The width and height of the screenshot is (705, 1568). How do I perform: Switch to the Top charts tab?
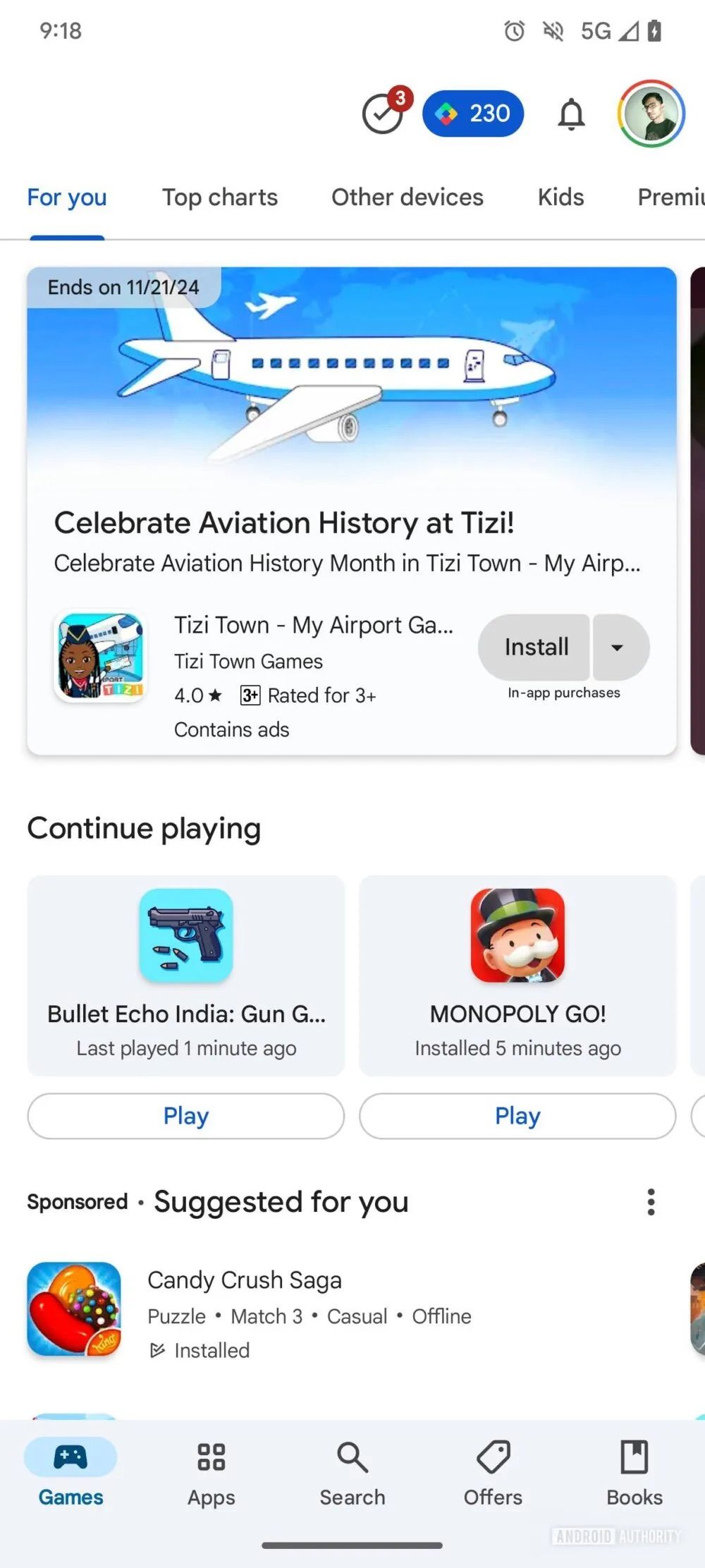(x=219, y=197)
